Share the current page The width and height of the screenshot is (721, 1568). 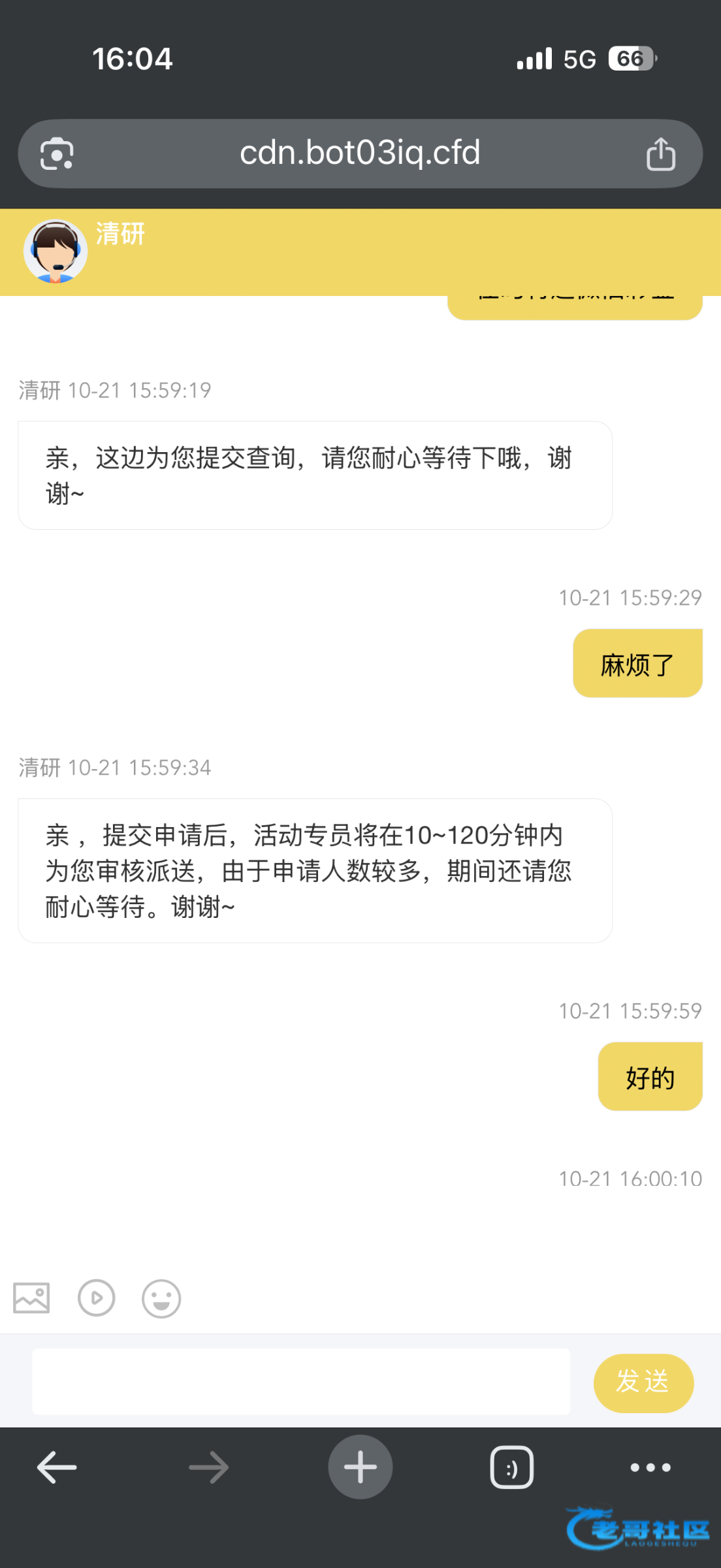point(660,154)
